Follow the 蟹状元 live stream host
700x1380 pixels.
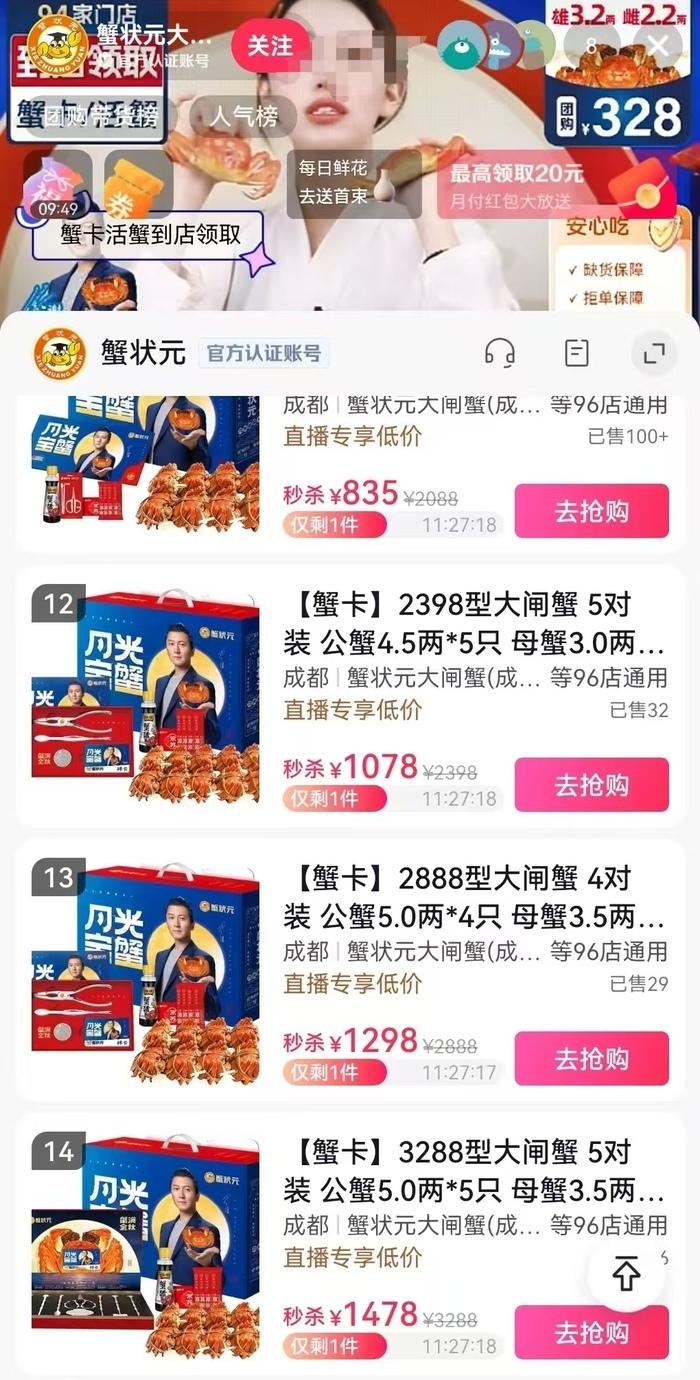[x=270, y=46]
